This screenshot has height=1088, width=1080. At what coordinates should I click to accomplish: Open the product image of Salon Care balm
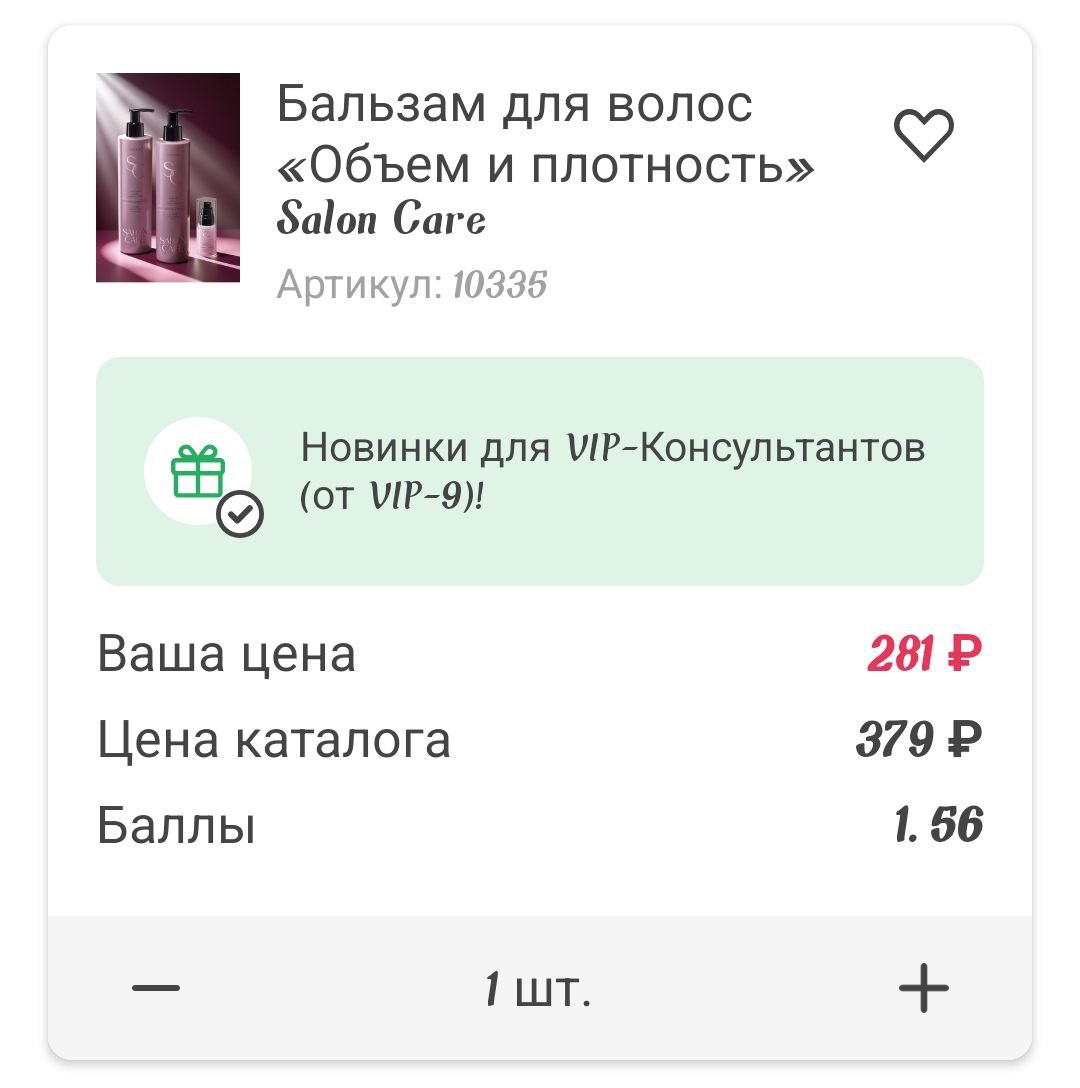(167, 180)
